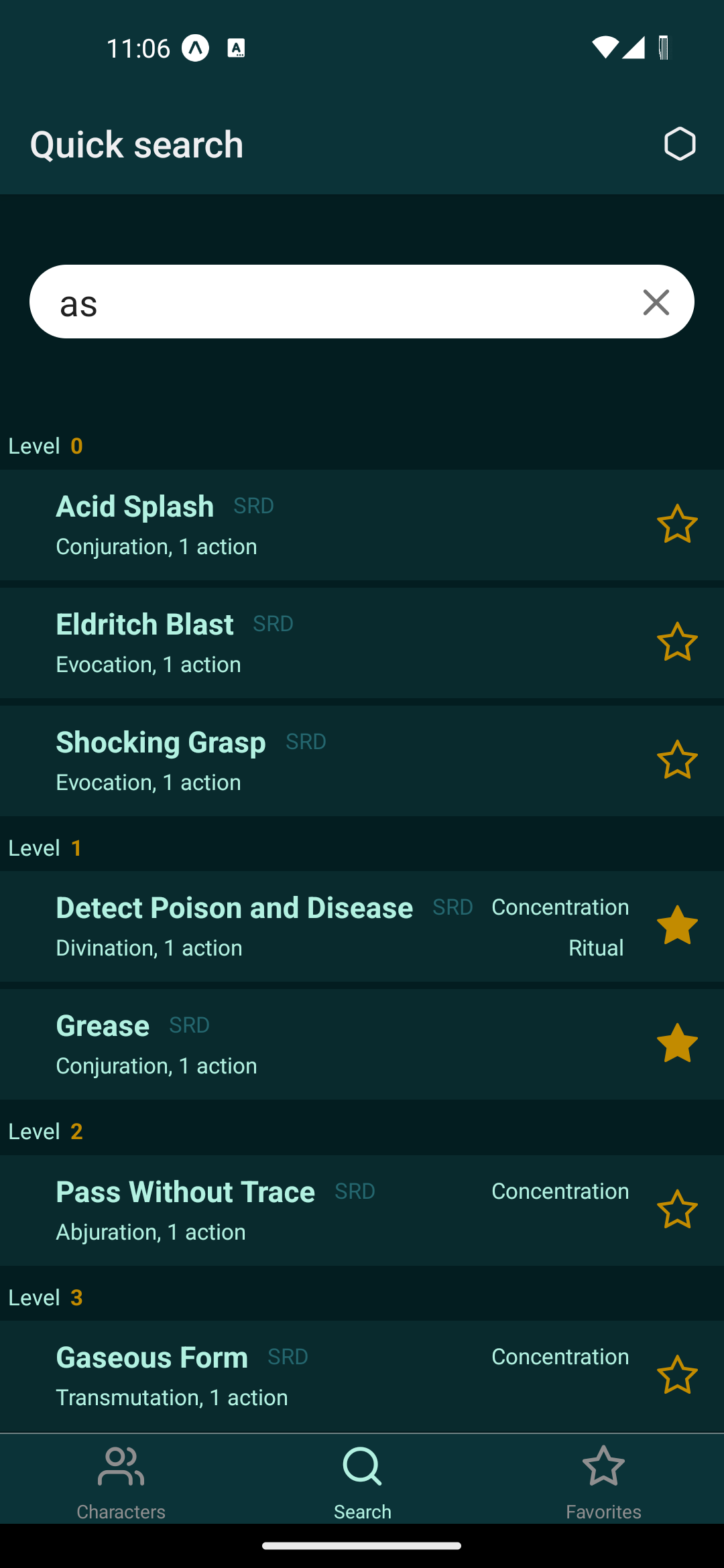Remove Grease from favorites
Screen dimensions: 724x1568
(677, 1043)
